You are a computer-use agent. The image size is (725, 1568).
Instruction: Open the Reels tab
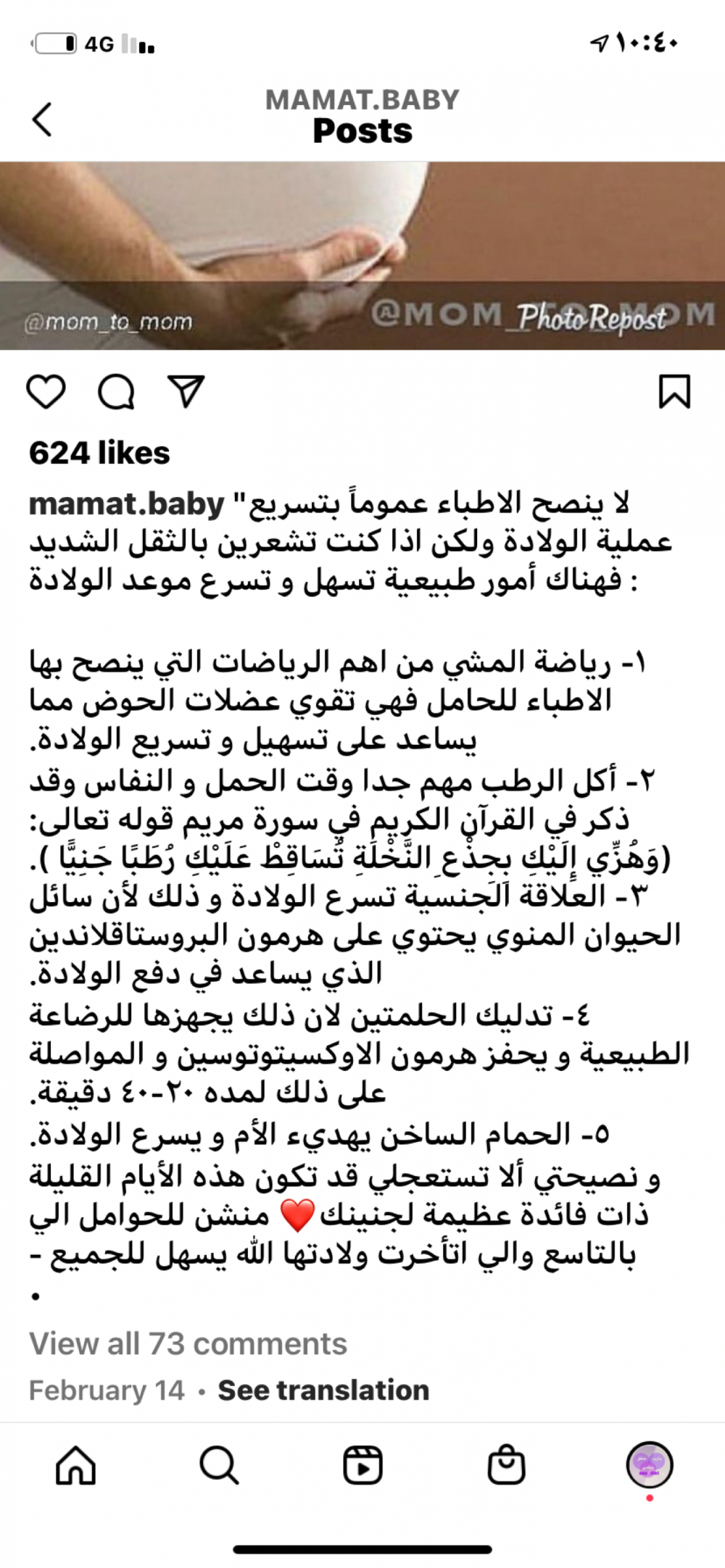pos(362,1465)
